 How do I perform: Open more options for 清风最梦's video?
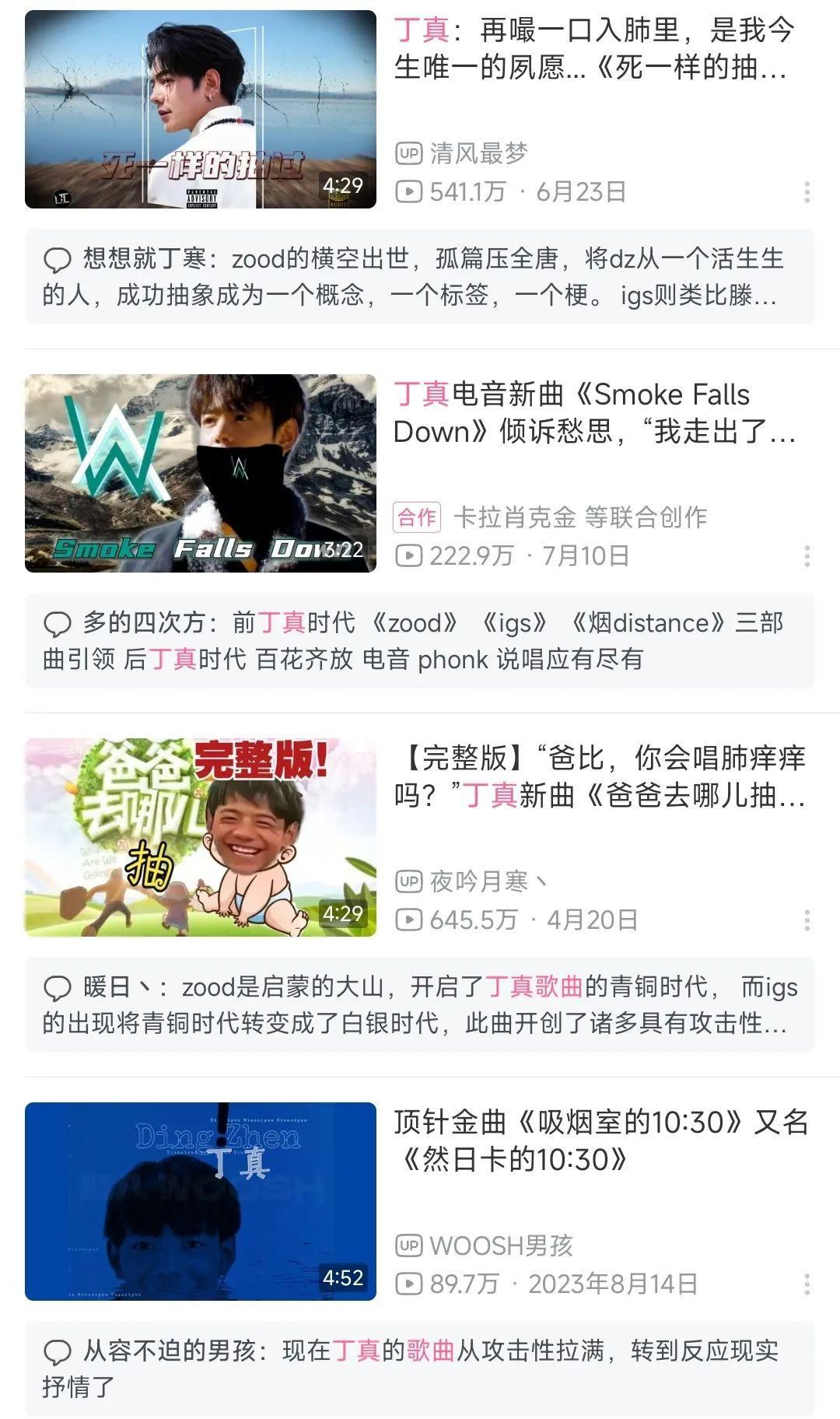807,192
